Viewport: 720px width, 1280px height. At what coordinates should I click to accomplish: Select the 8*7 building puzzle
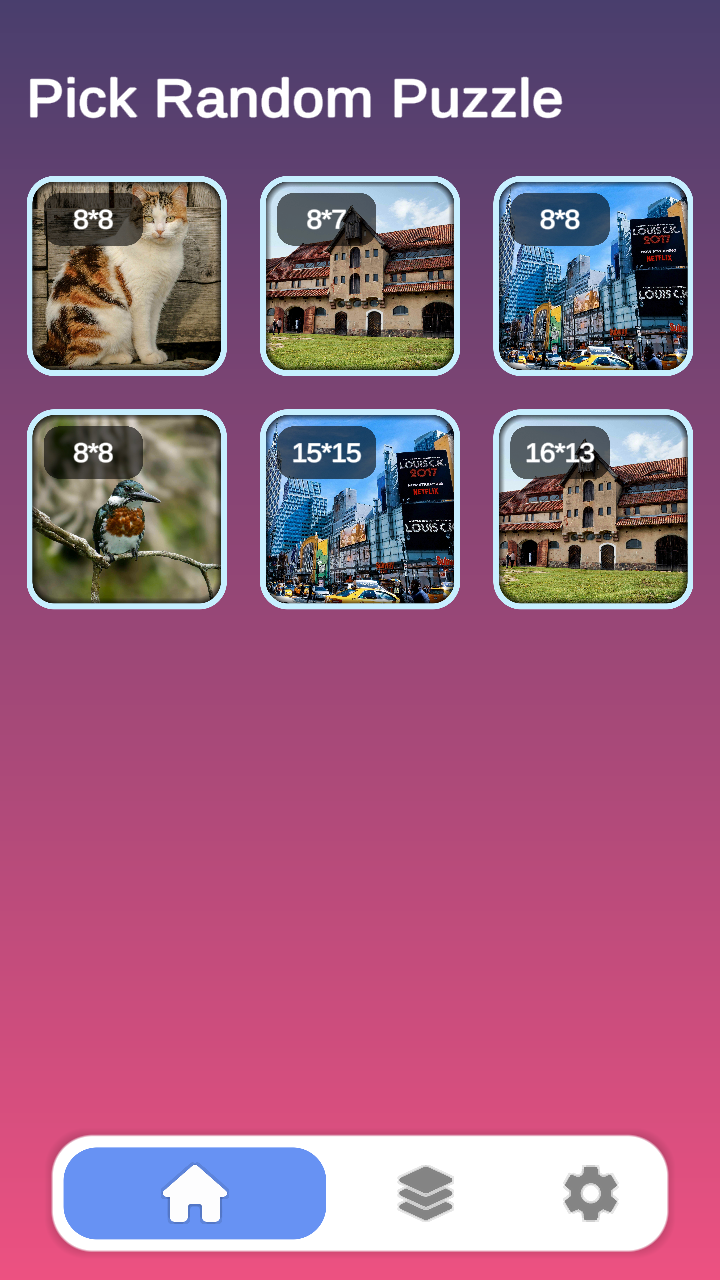360,277
